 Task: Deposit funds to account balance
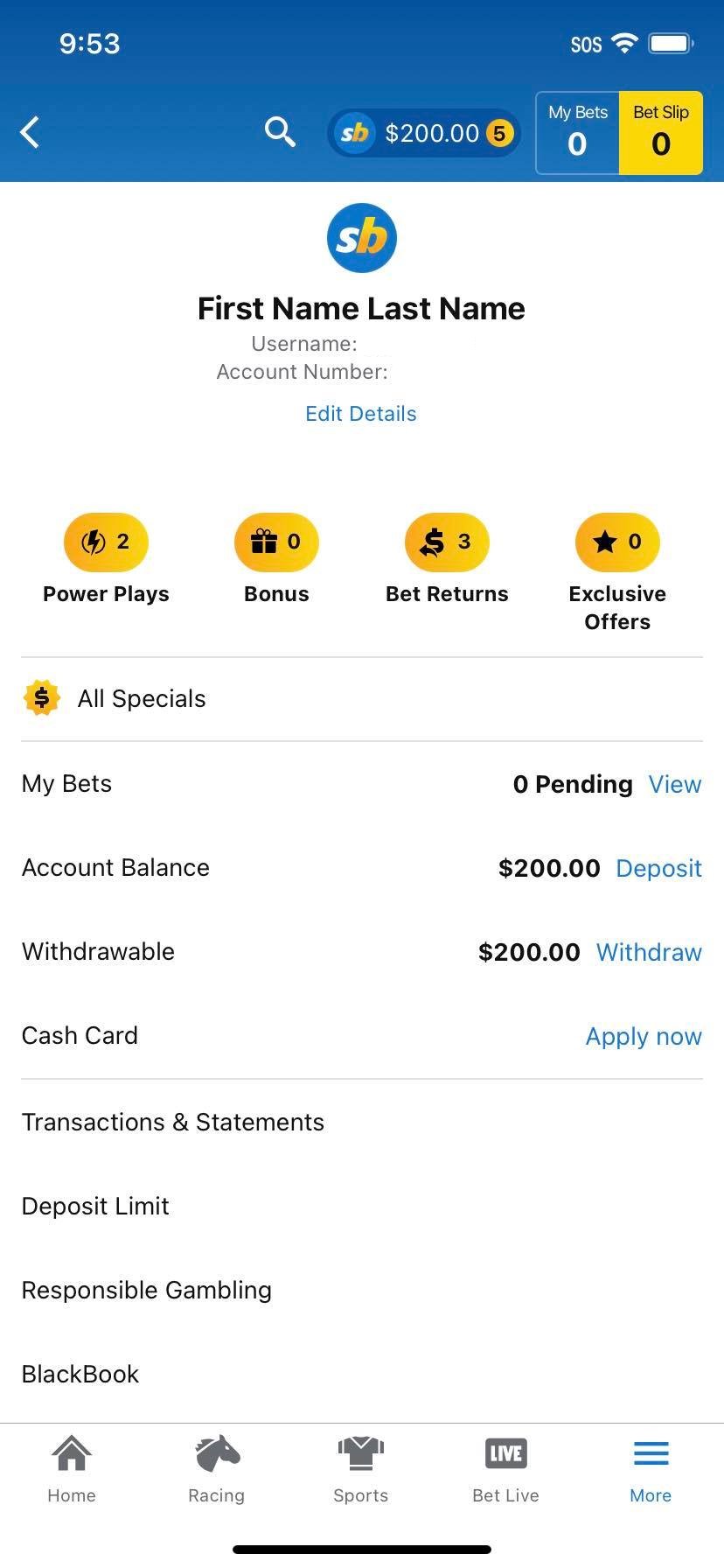659,868
